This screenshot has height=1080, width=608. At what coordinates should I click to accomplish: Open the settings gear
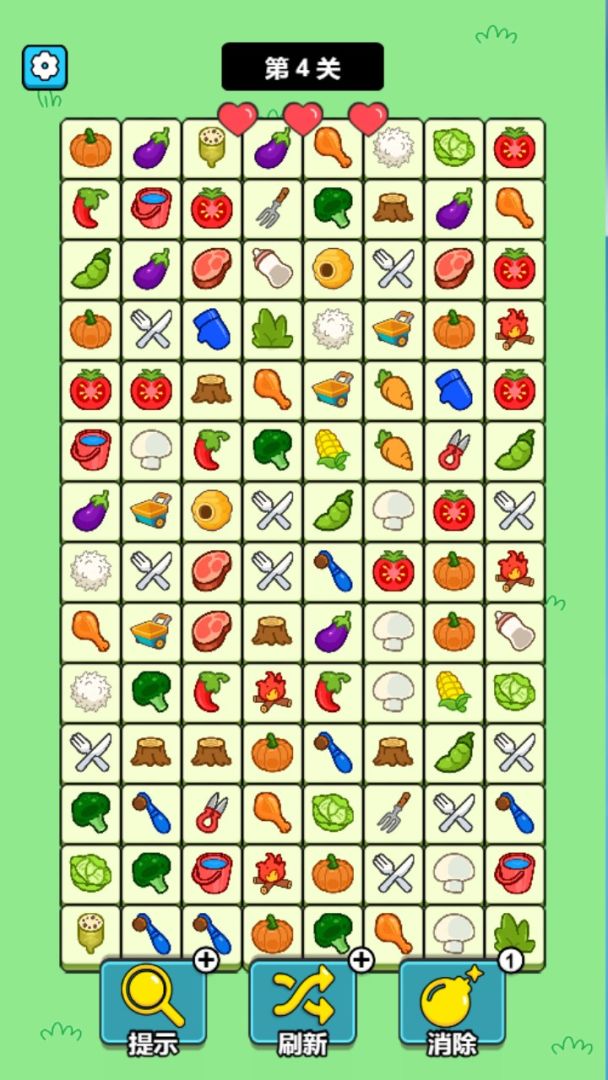44,67
